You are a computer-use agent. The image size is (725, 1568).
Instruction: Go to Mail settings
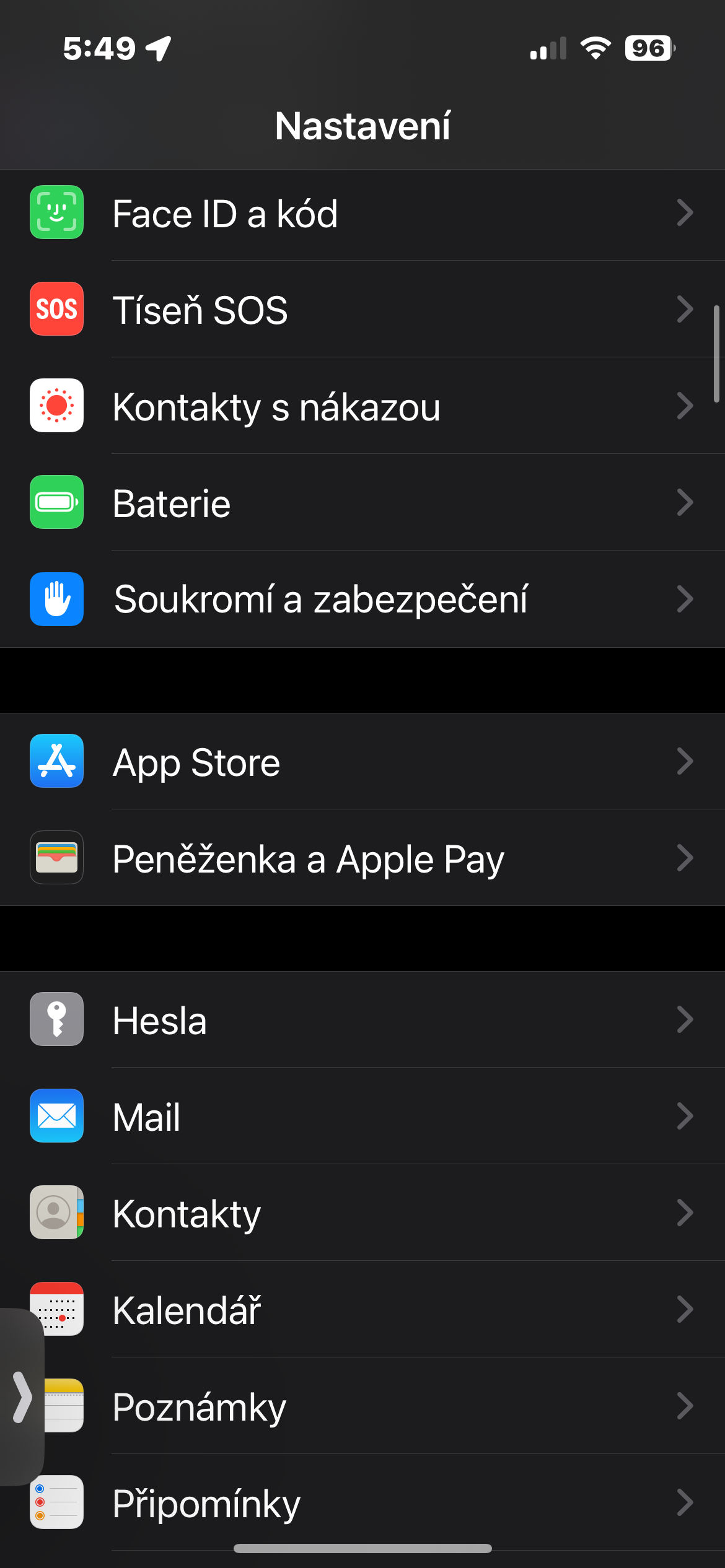point(362,1117)
